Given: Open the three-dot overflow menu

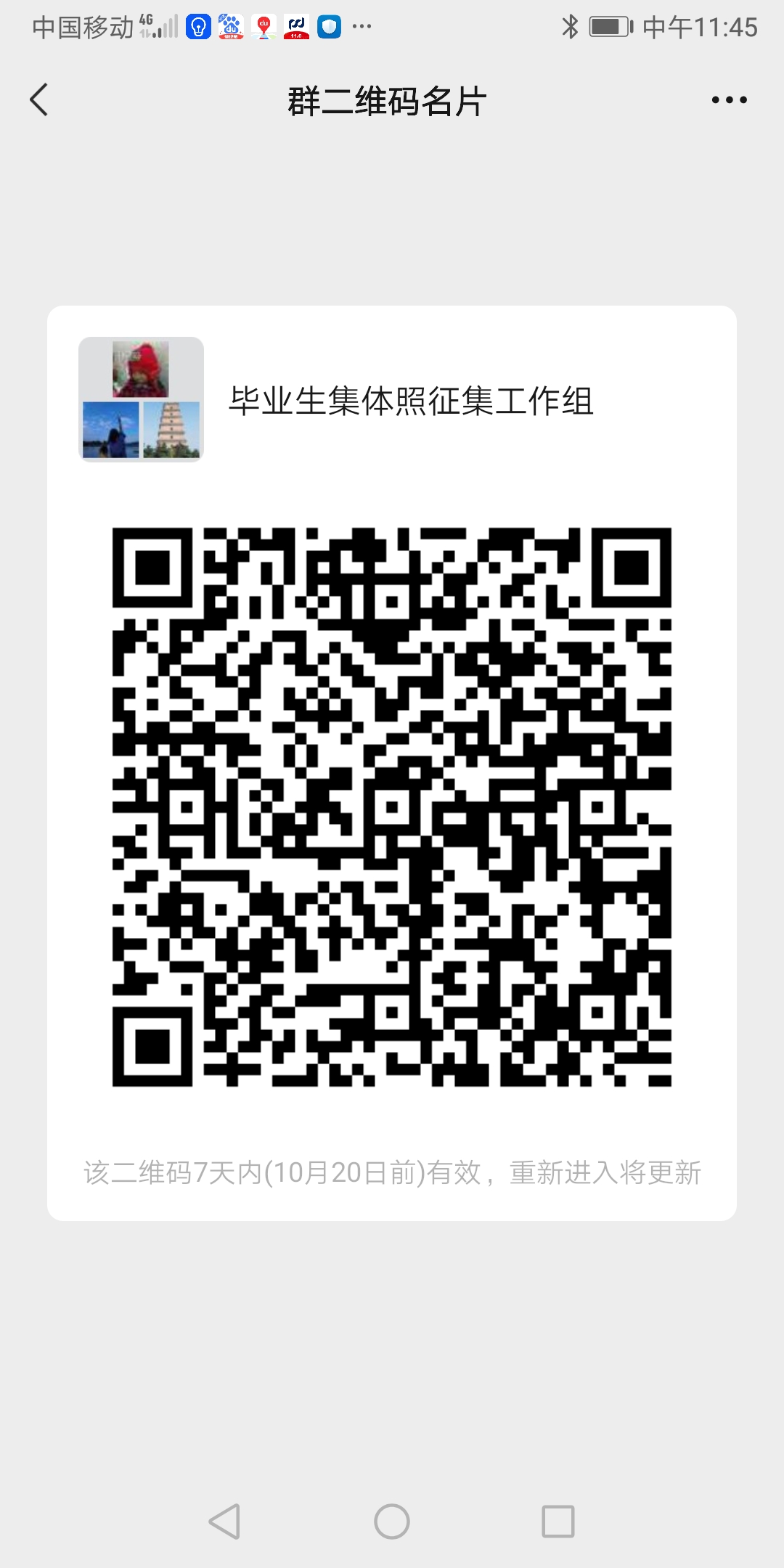Looking at the screenshot, I should click(729, 100).
